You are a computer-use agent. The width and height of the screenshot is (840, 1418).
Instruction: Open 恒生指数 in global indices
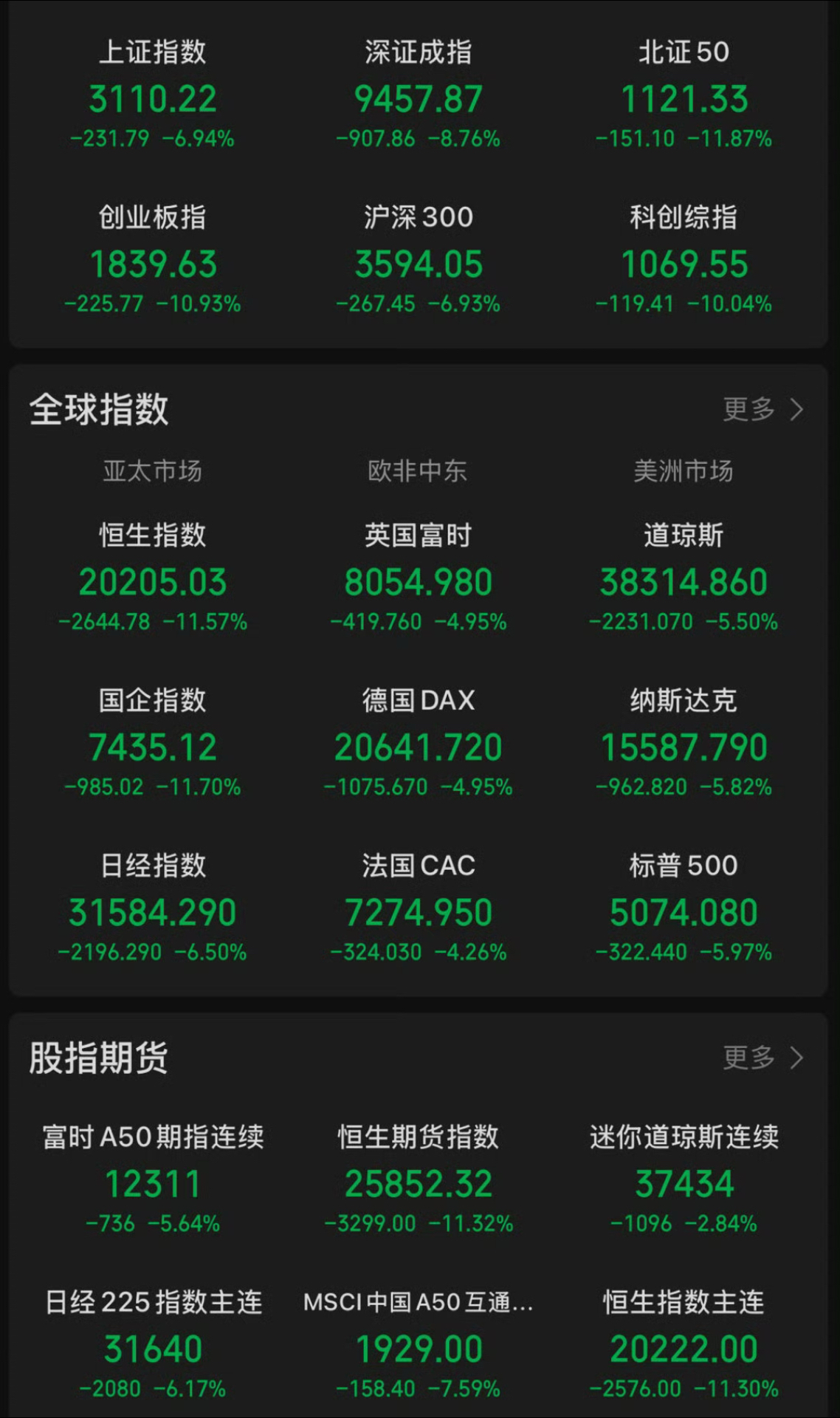[x=153, y=581]
